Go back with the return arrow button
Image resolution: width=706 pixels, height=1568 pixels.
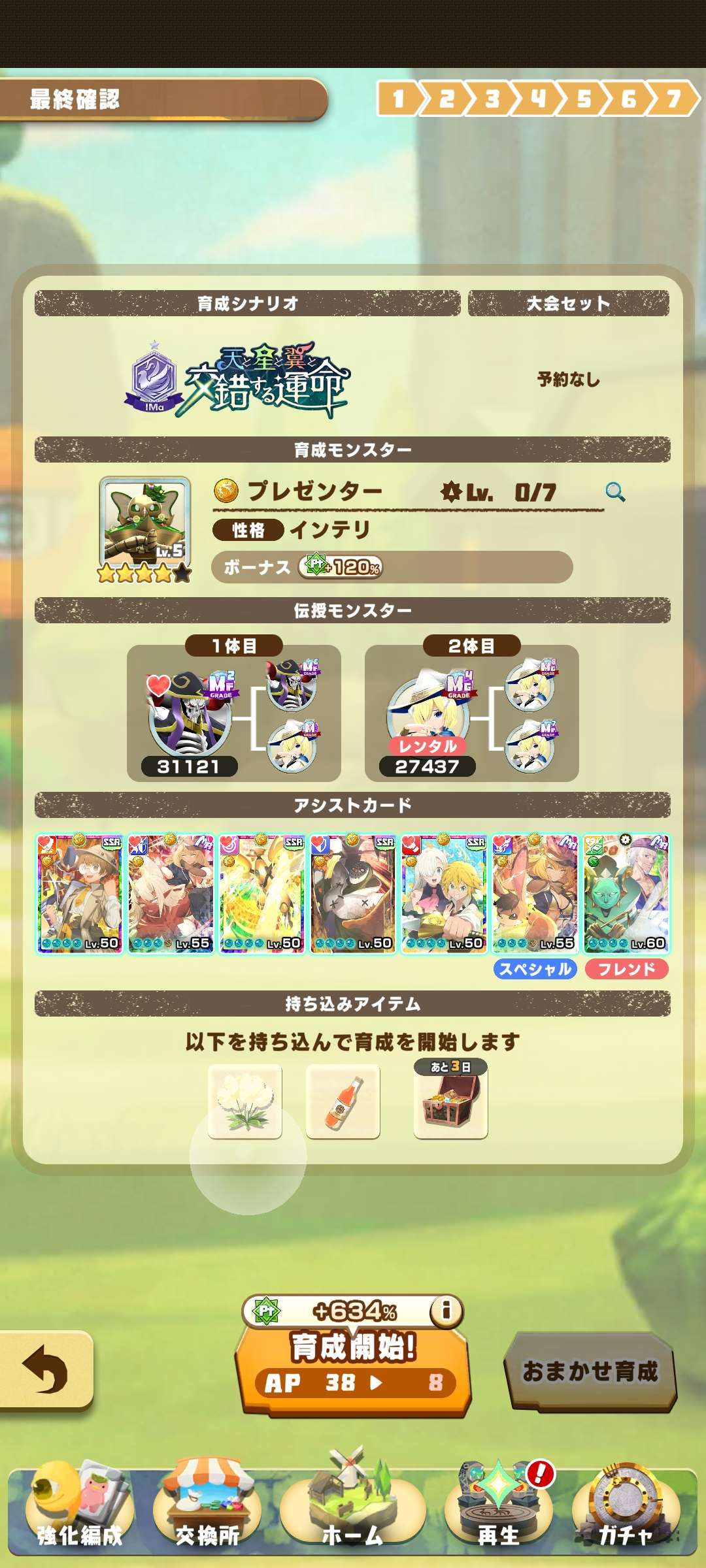click(x=44, y=1369)
